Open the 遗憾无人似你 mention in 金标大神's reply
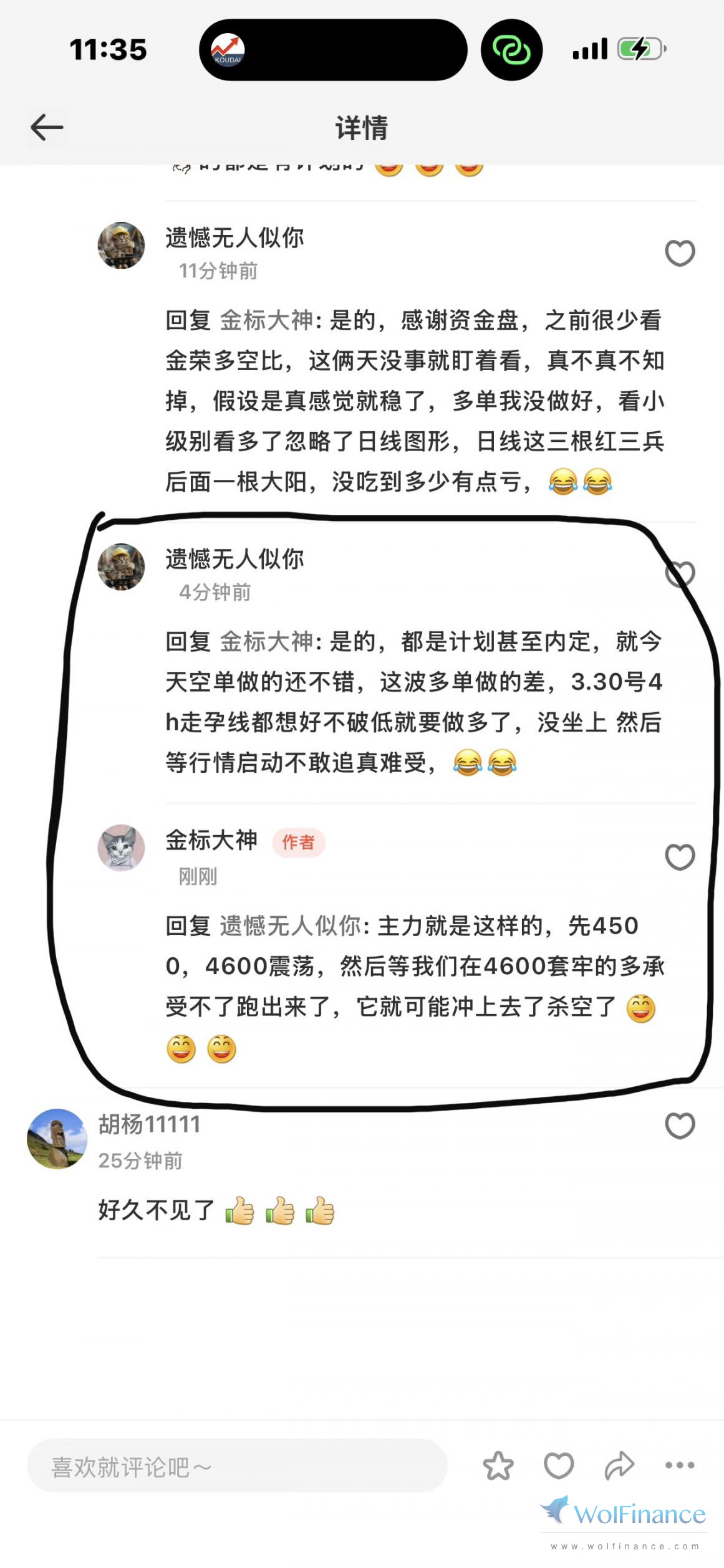 pos(290,925)
